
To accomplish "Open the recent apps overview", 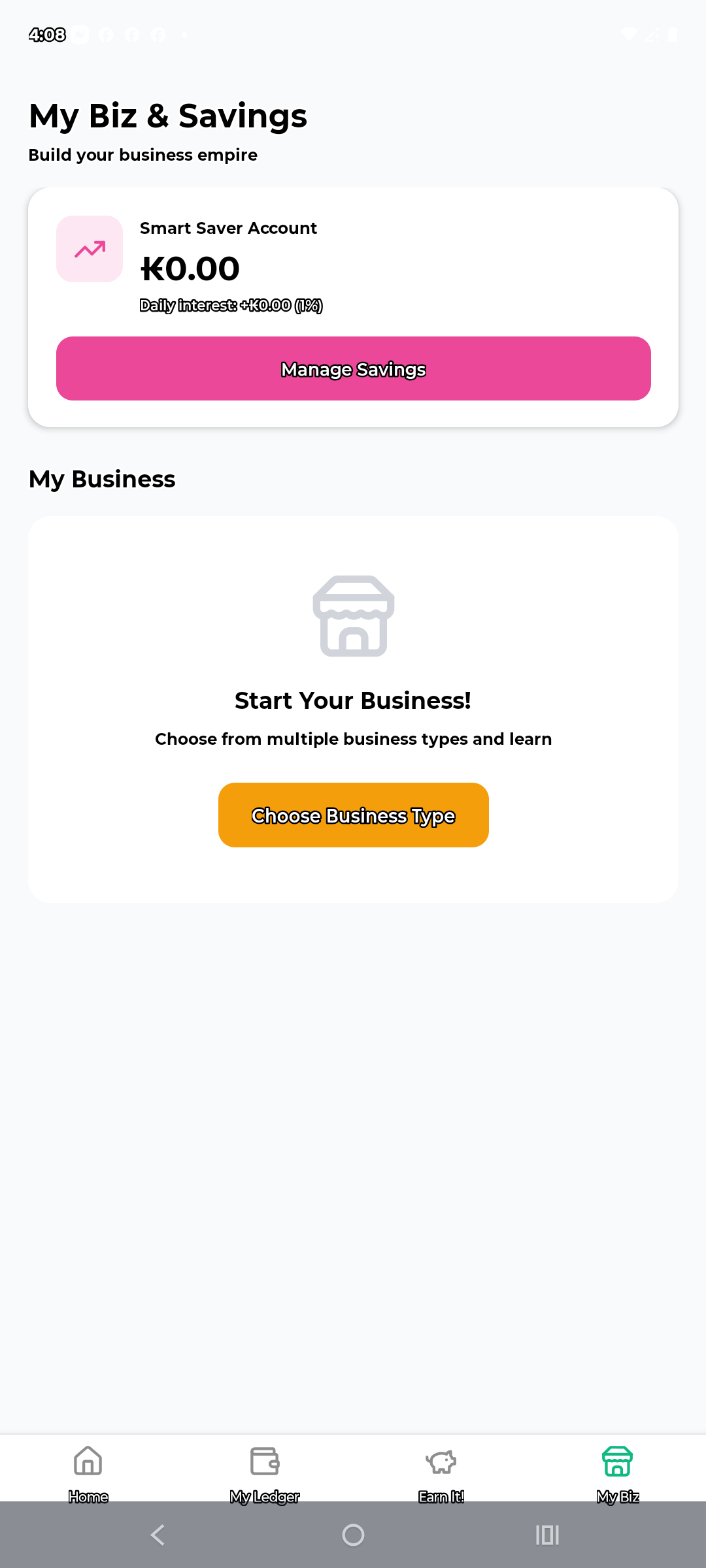I will click(547, 1535).
